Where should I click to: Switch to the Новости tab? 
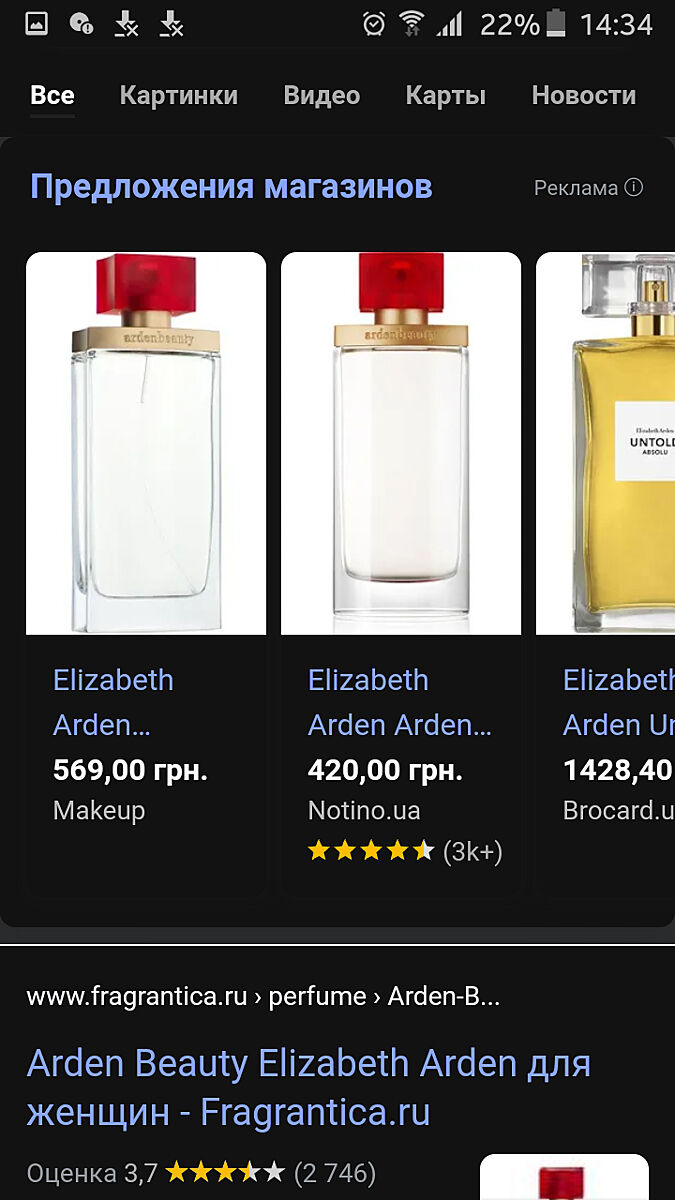pyautogui.click(x=583, y=96)
